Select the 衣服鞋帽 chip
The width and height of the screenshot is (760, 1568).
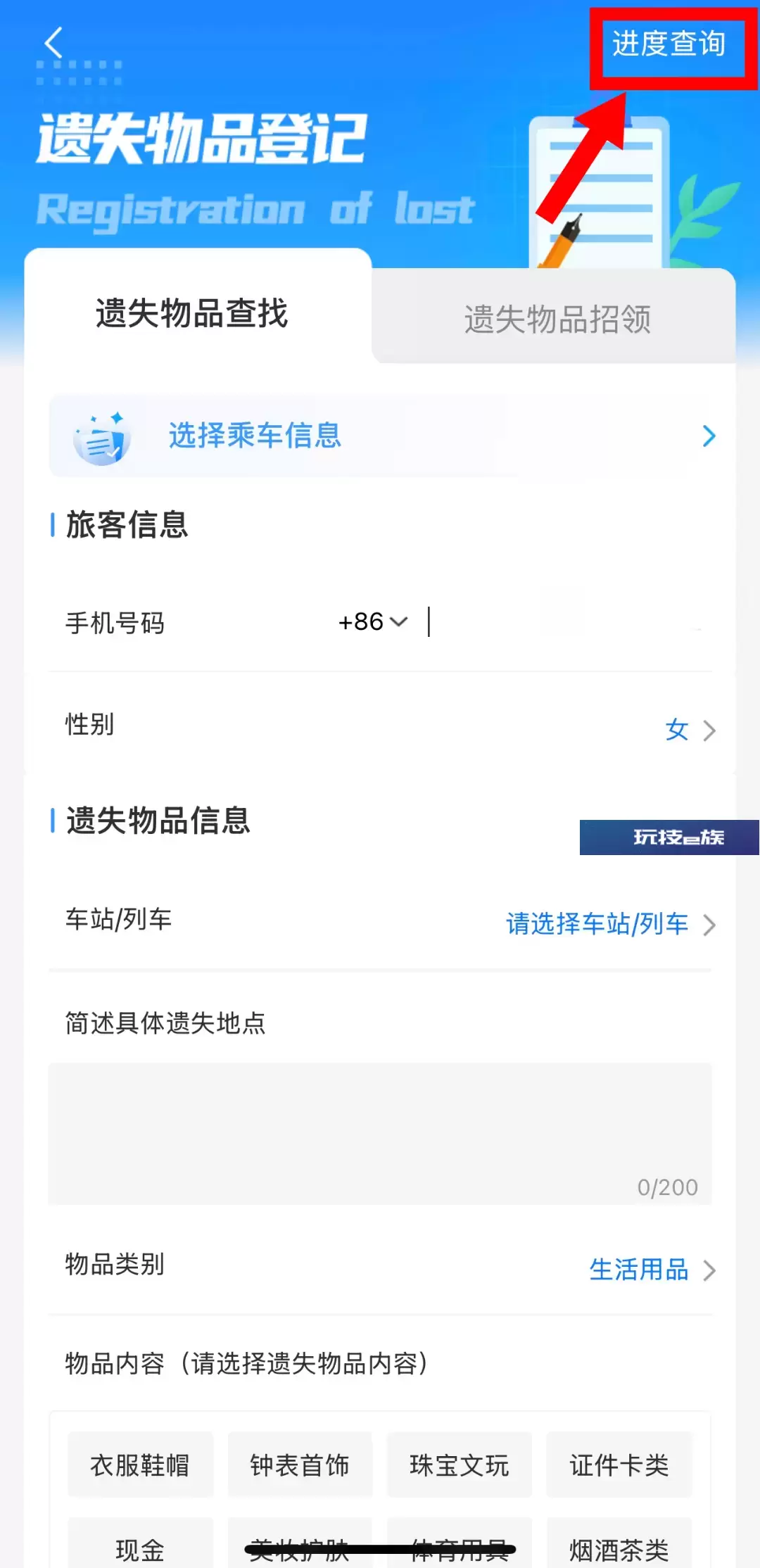pos(140,1465)
